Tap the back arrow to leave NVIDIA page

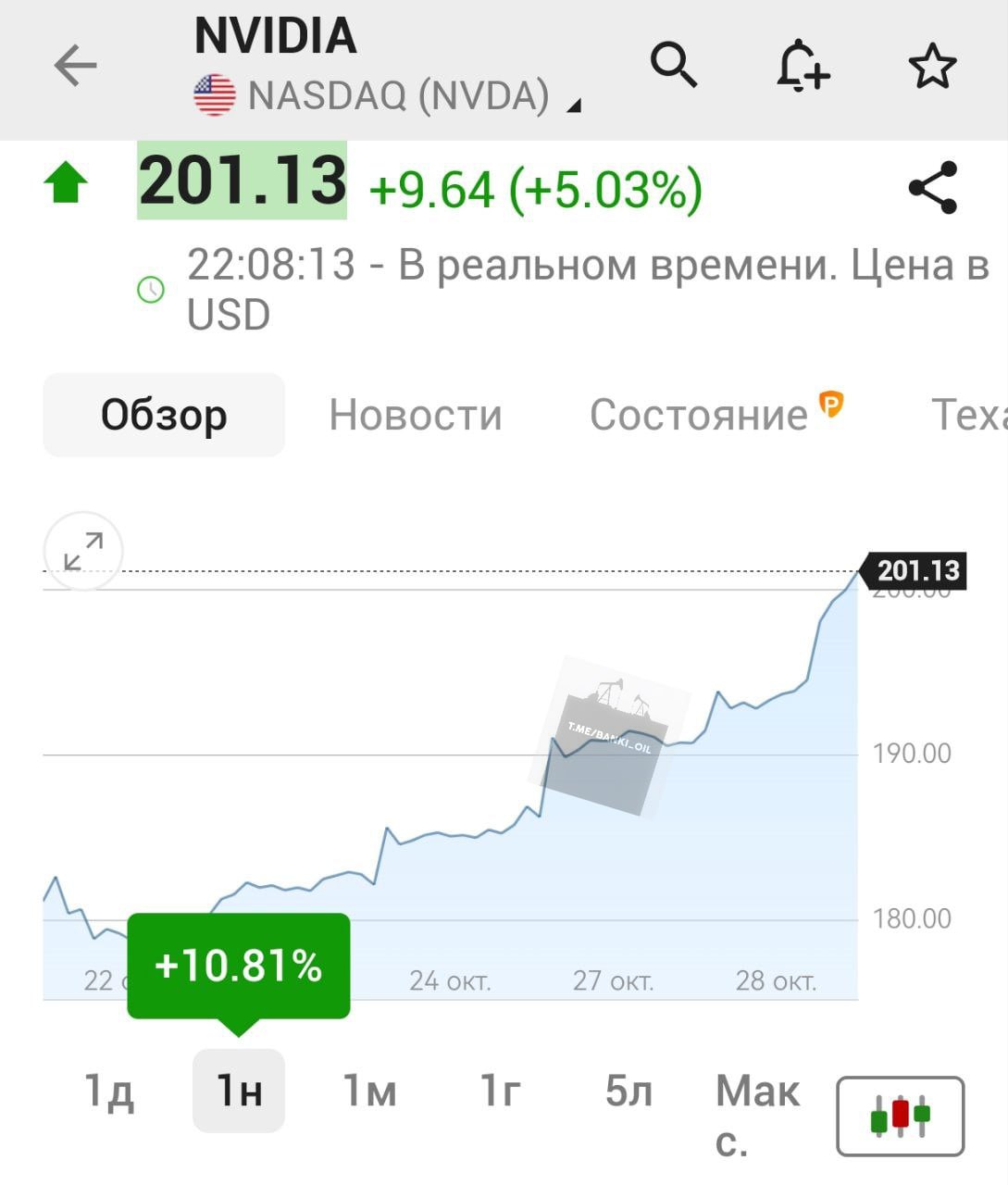[74, 66]
